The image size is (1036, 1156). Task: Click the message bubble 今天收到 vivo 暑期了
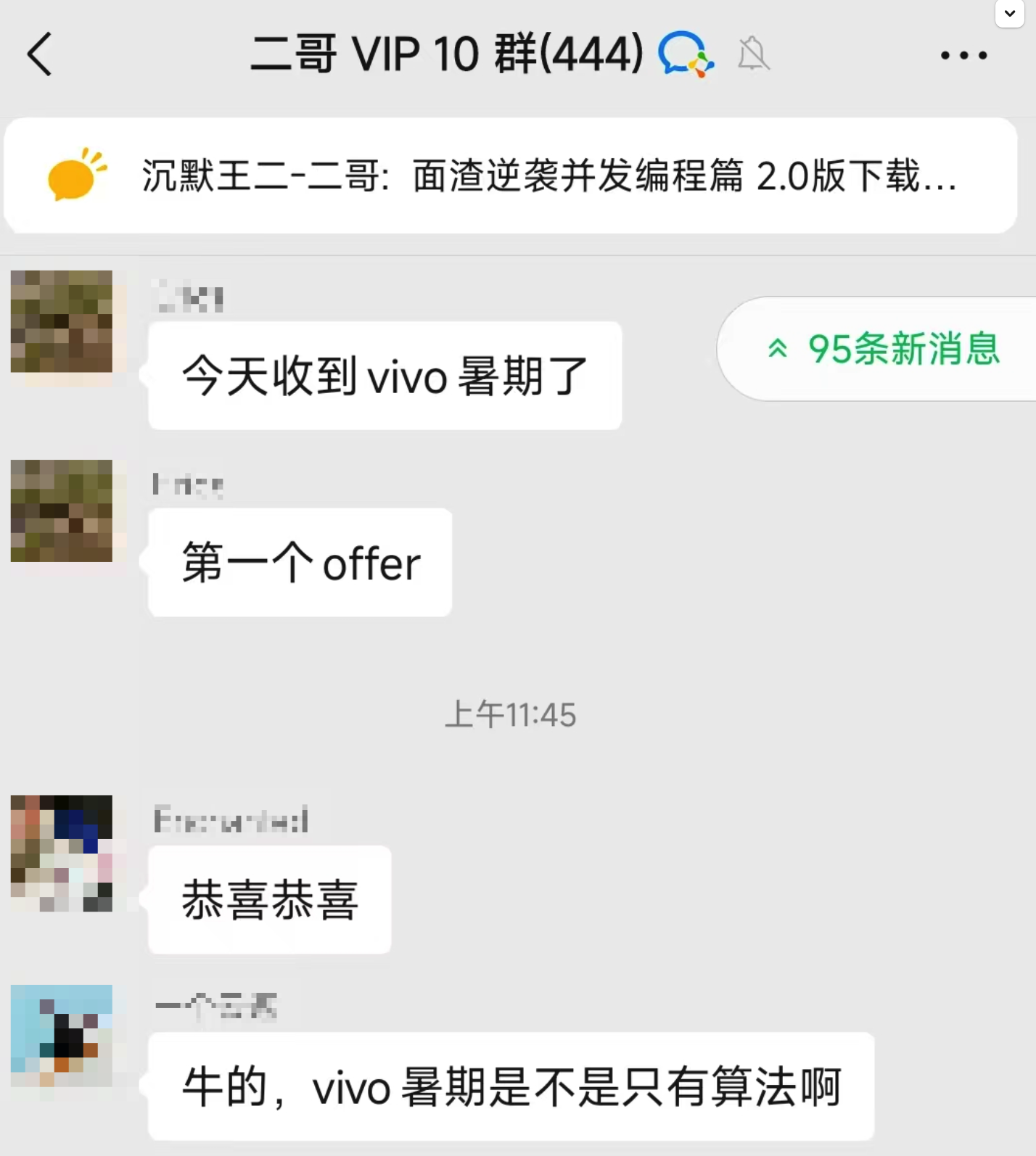[x=385, y=374]
